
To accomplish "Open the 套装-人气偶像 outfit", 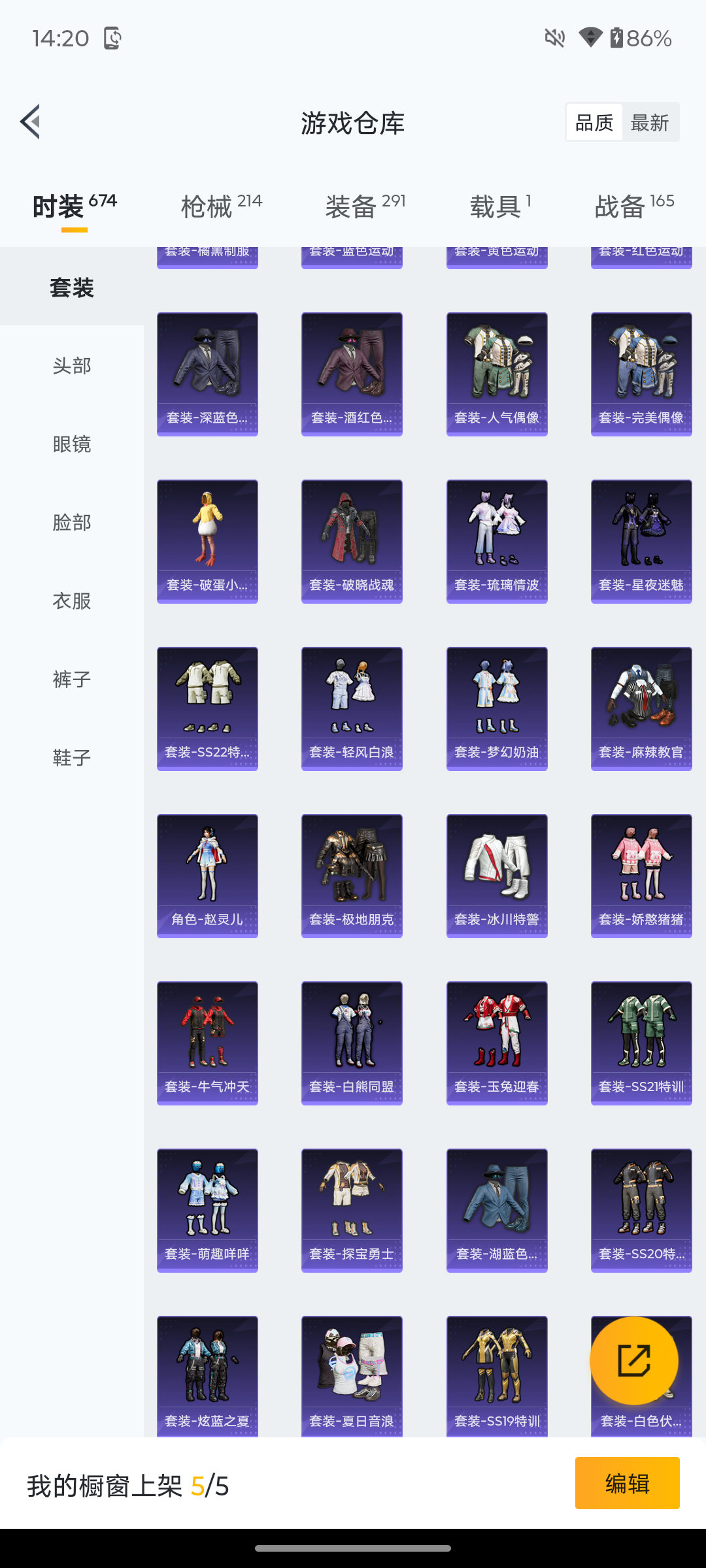I will [x=497, y=374].
